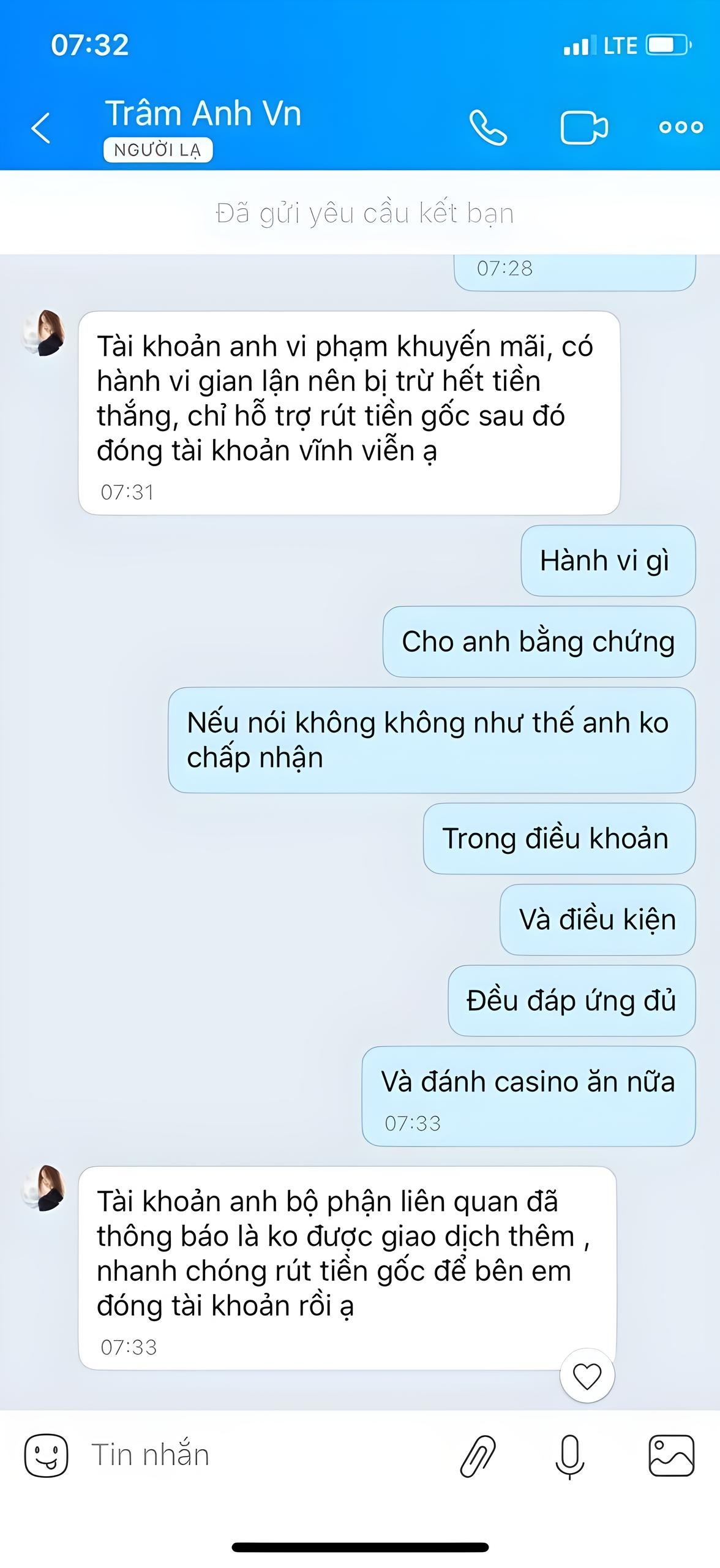The image size is (720, 1568).
Task: Start a video call with Trâm Anh Vn
Action: pyautogui.click(x=584, y=128)
